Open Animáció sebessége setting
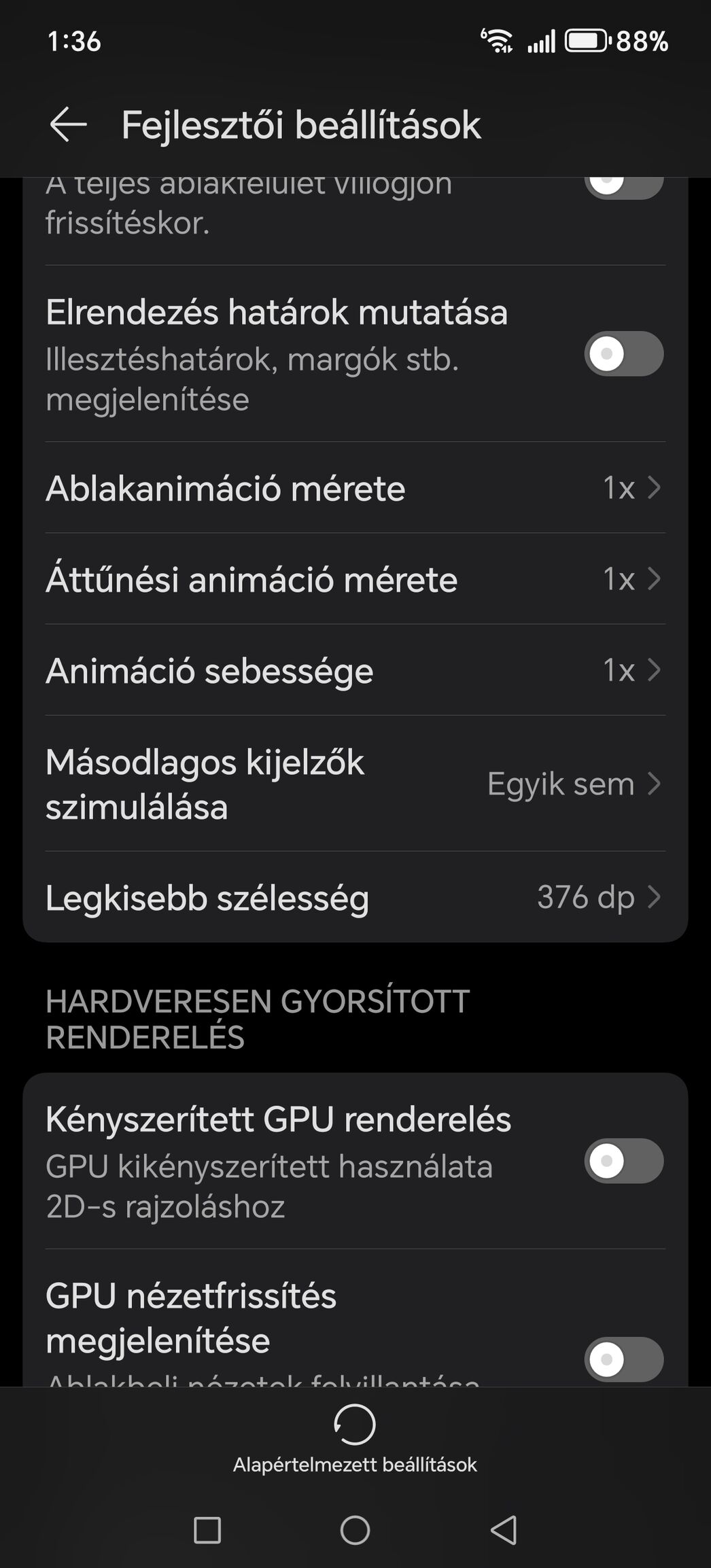Image resolution: width=711 pixels, height=1568 pixels. [355, 670]
